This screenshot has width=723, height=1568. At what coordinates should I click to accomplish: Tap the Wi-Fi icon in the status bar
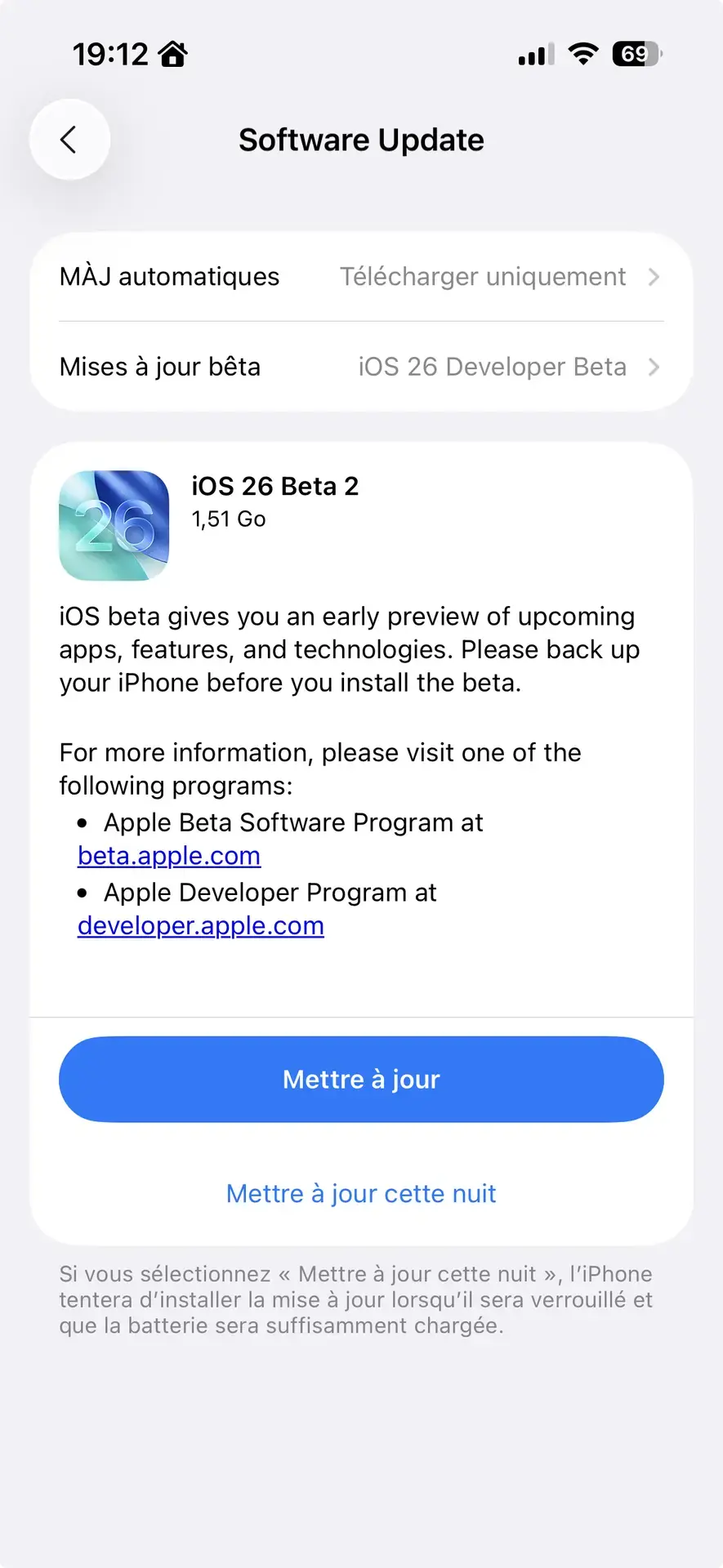tap(582, 52)
